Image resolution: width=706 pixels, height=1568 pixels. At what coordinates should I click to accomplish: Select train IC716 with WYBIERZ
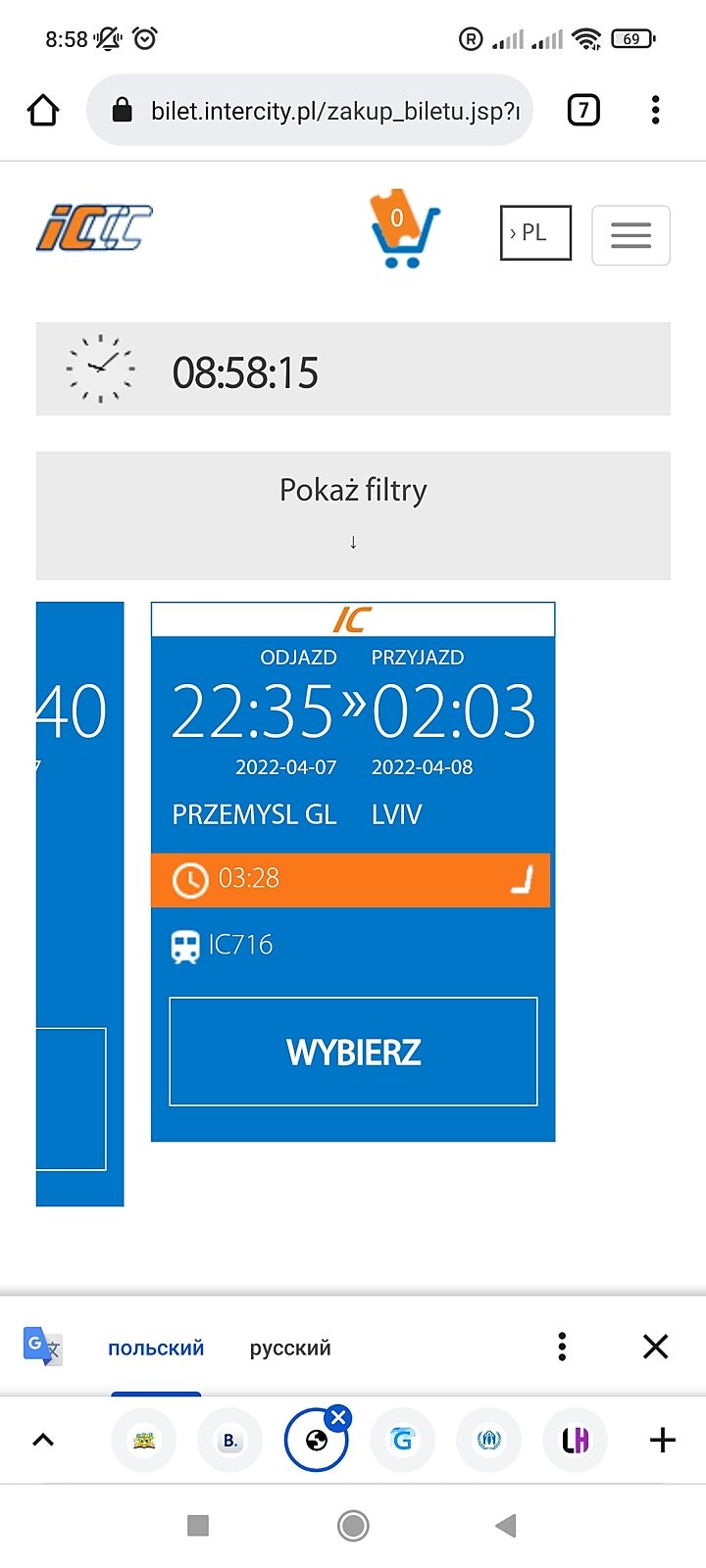tap(353, 1052)
